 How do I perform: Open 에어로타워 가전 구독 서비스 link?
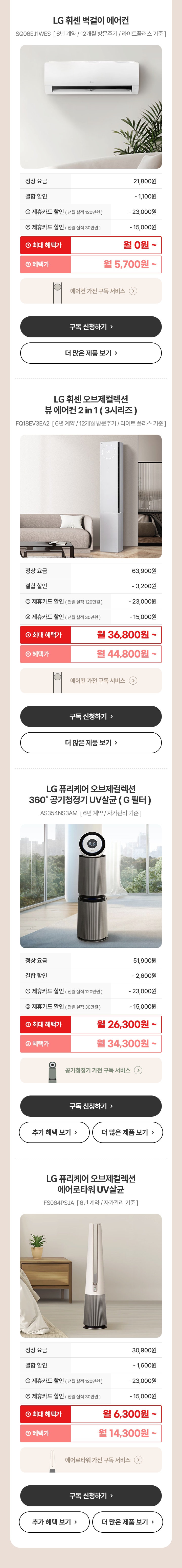(91, 1460)
